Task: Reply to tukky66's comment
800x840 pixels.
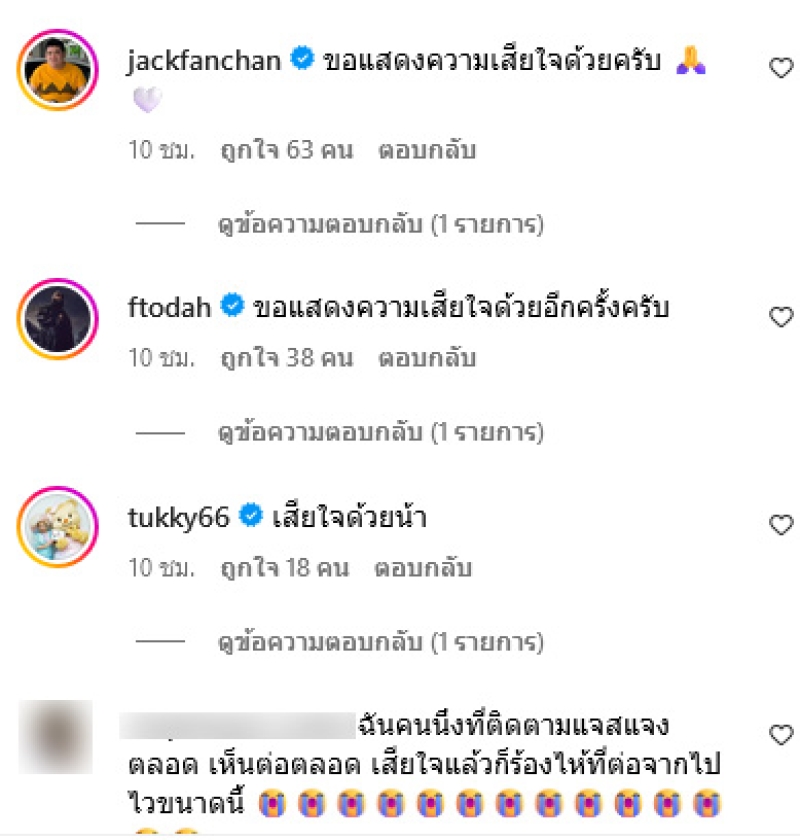Action: click(422, 569)
